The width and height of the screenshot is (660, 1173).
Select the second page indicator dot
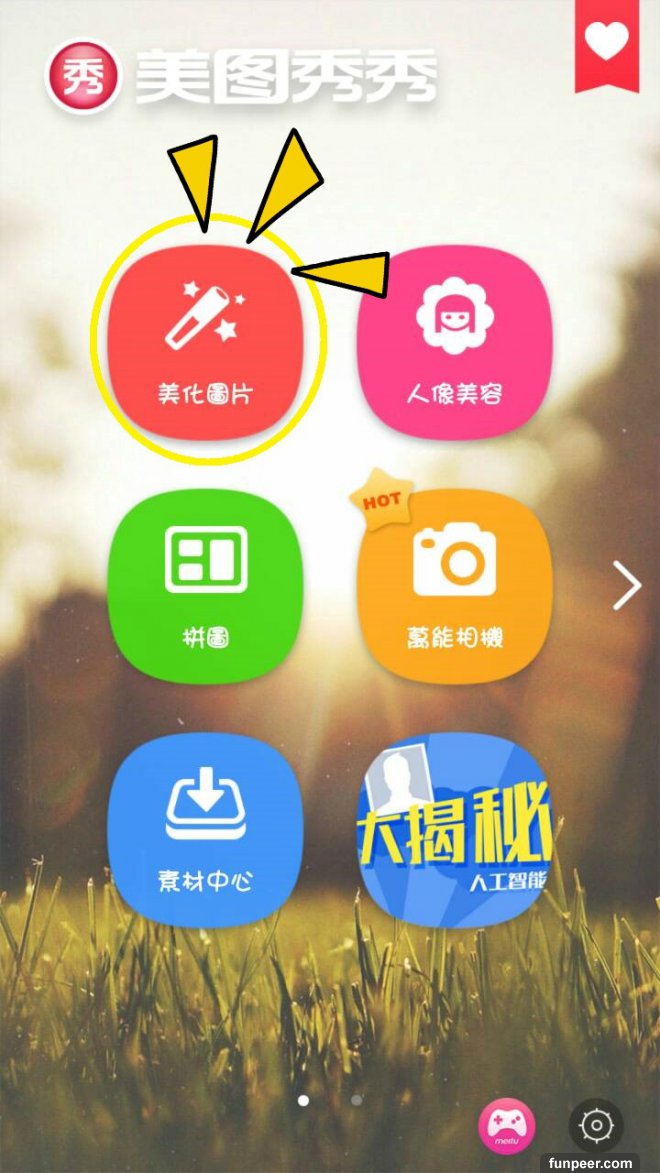coord(357,1100)
